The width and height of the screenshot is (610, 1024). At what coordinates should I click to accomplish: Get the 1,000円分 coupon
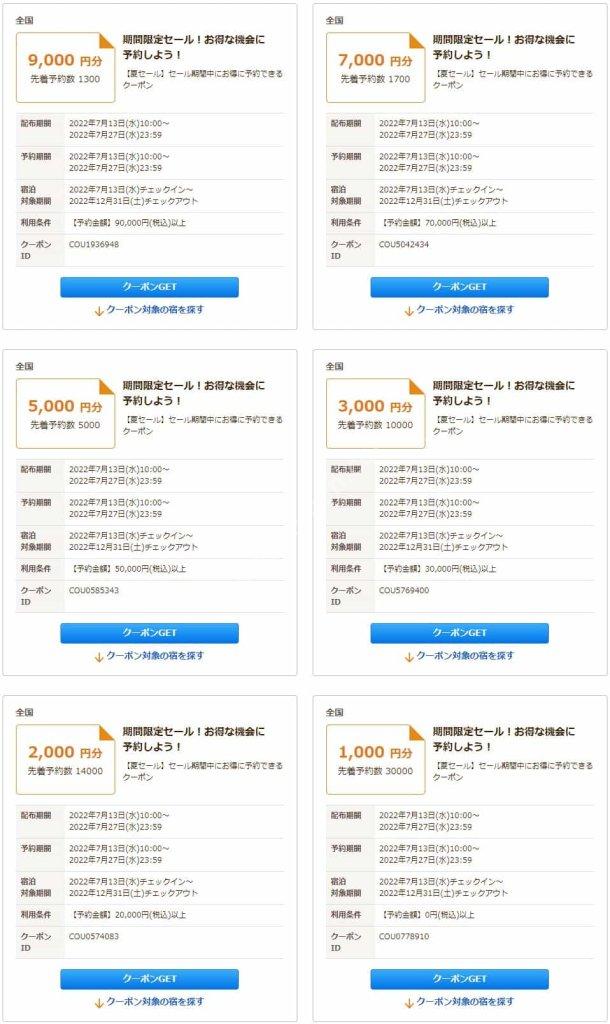[459, 979]
